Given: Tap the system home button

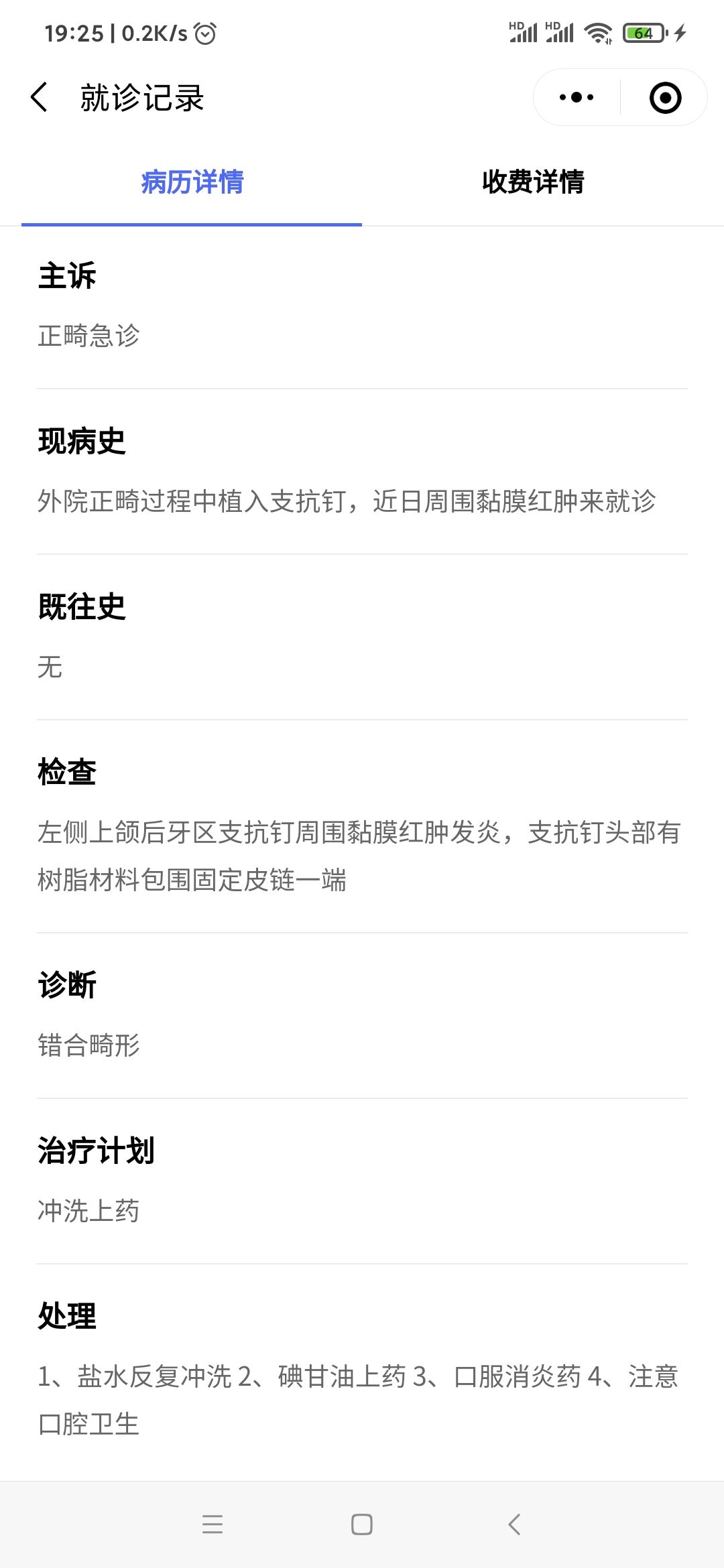Looking at the screenshot, I should point(362,1524).
